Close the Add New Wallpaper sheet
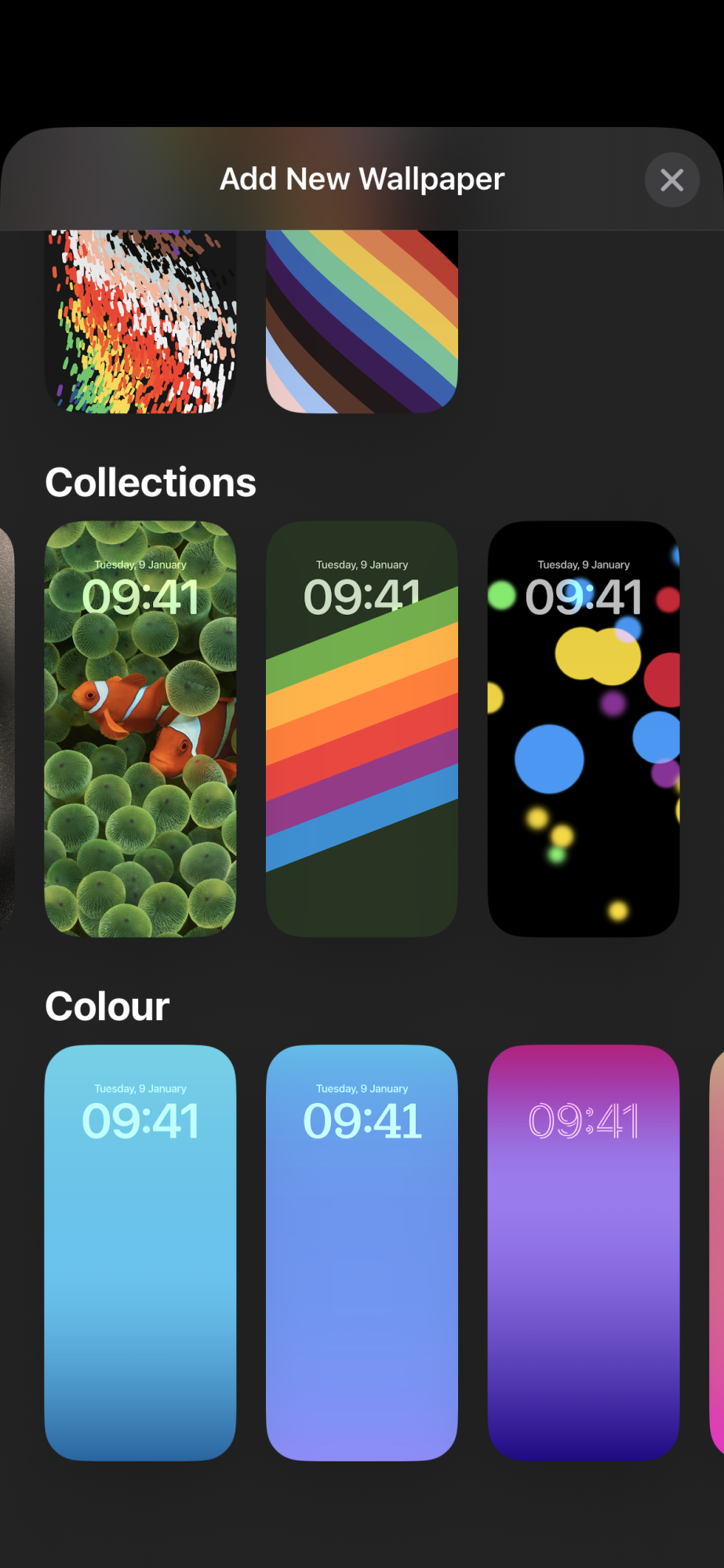The image size is (724, 1568). click(x=671, y=180)
